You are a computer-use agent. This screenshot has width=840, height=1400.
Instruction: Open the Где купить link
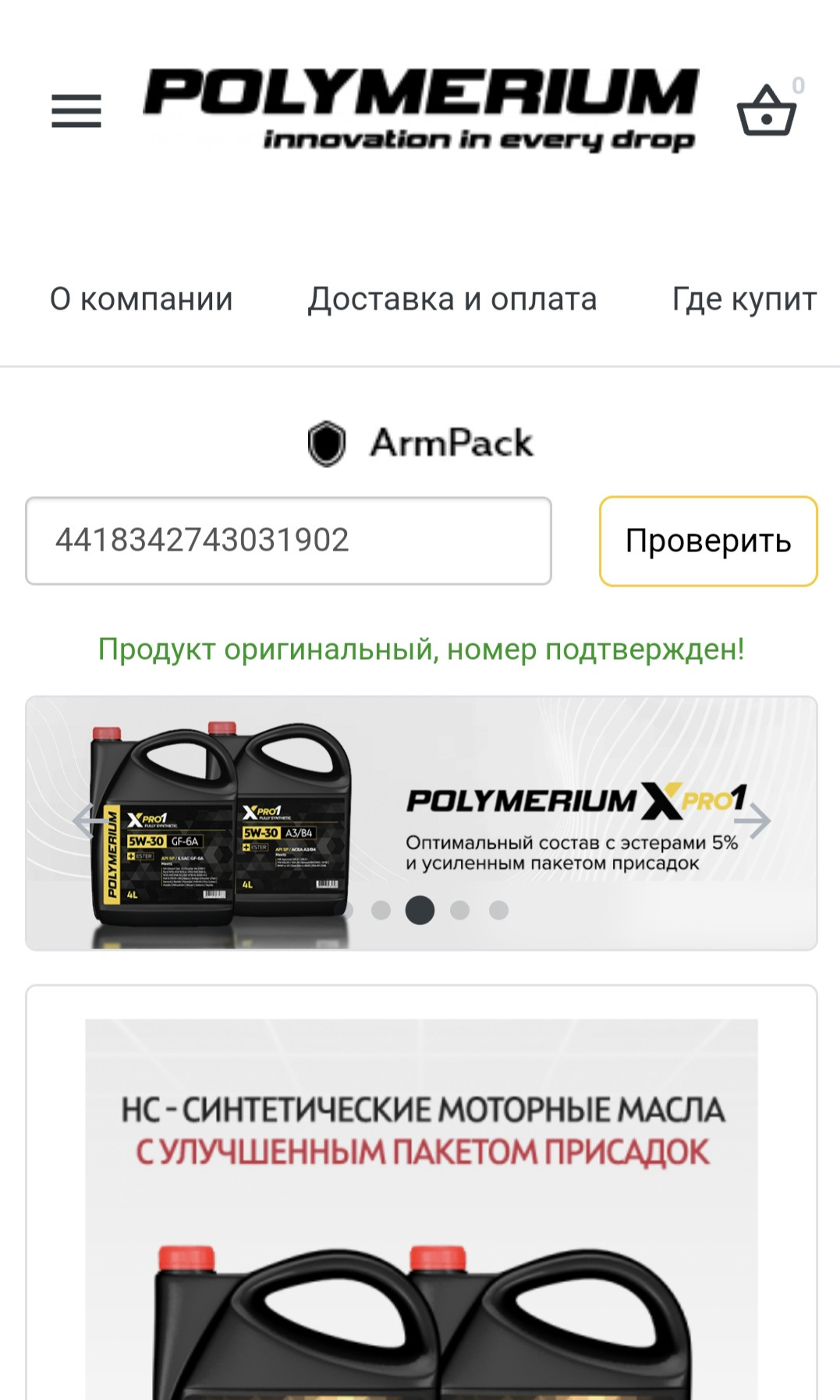click(x=744, y=299)
